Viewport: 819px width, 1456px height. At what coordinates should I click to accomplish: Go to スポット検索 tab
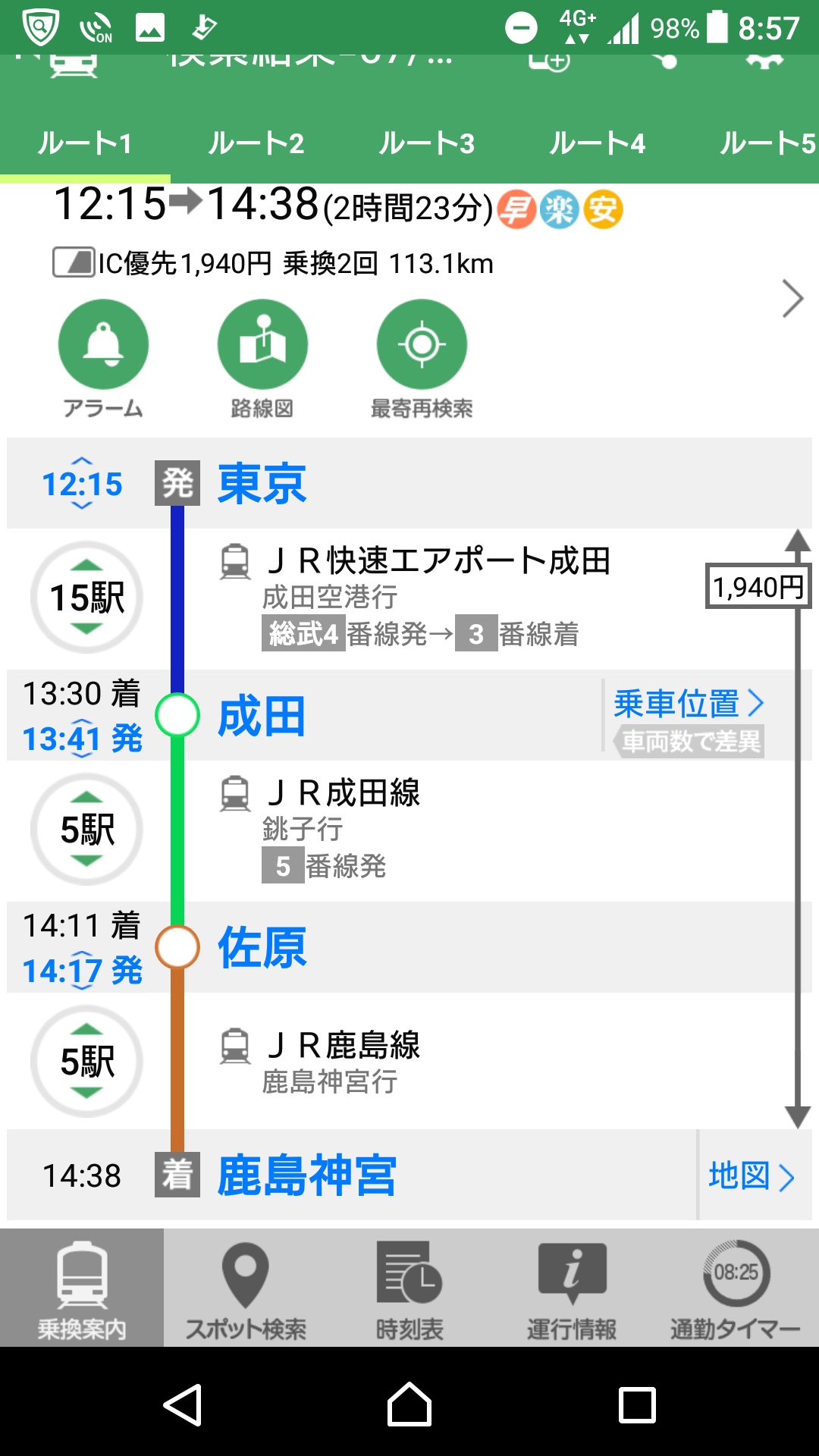click(246, 1289)
